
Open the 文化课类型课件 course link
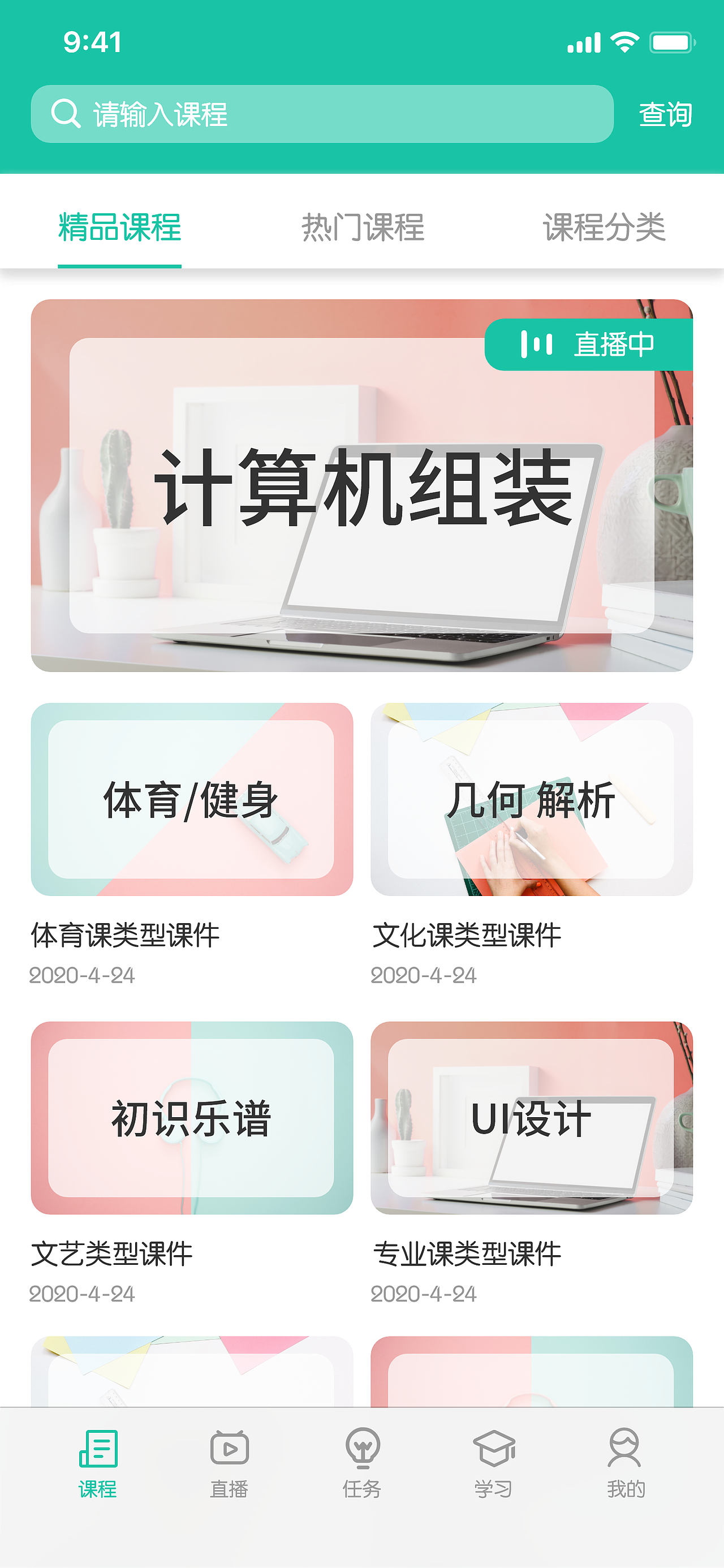[468, 936]
